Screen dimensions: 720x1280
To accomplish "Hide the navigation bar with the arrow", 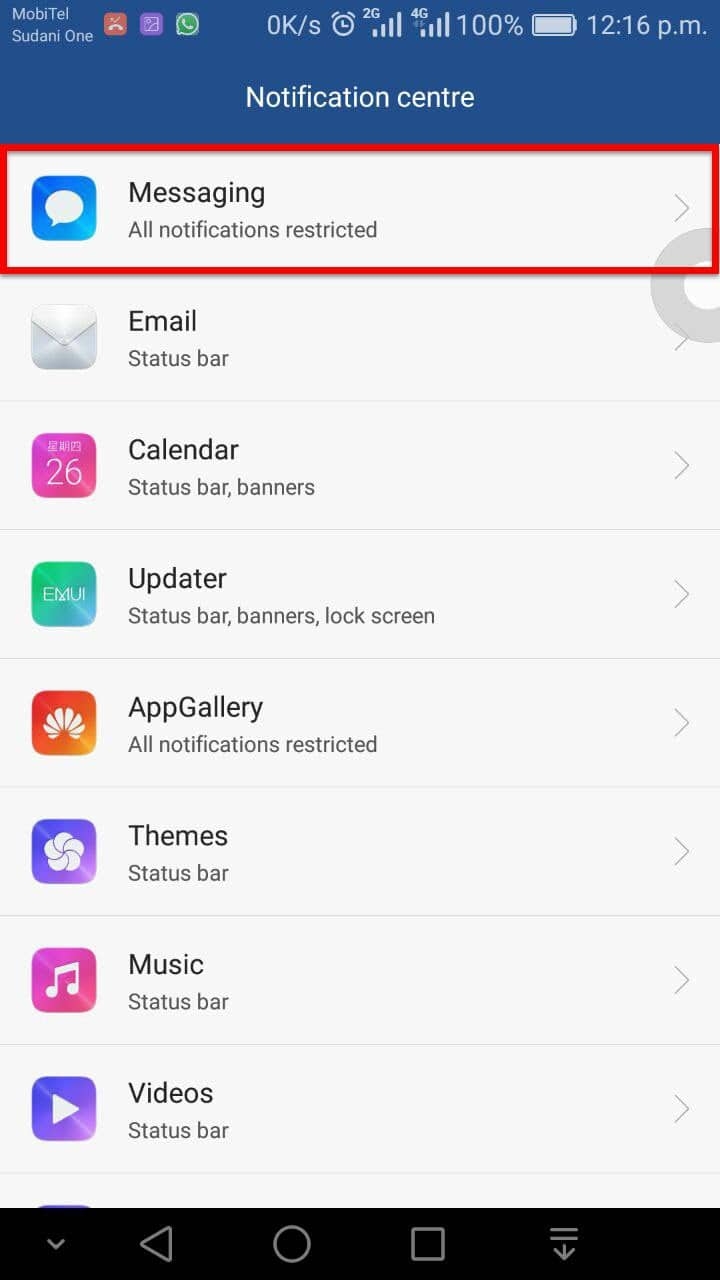I will tap(56, 1244).
